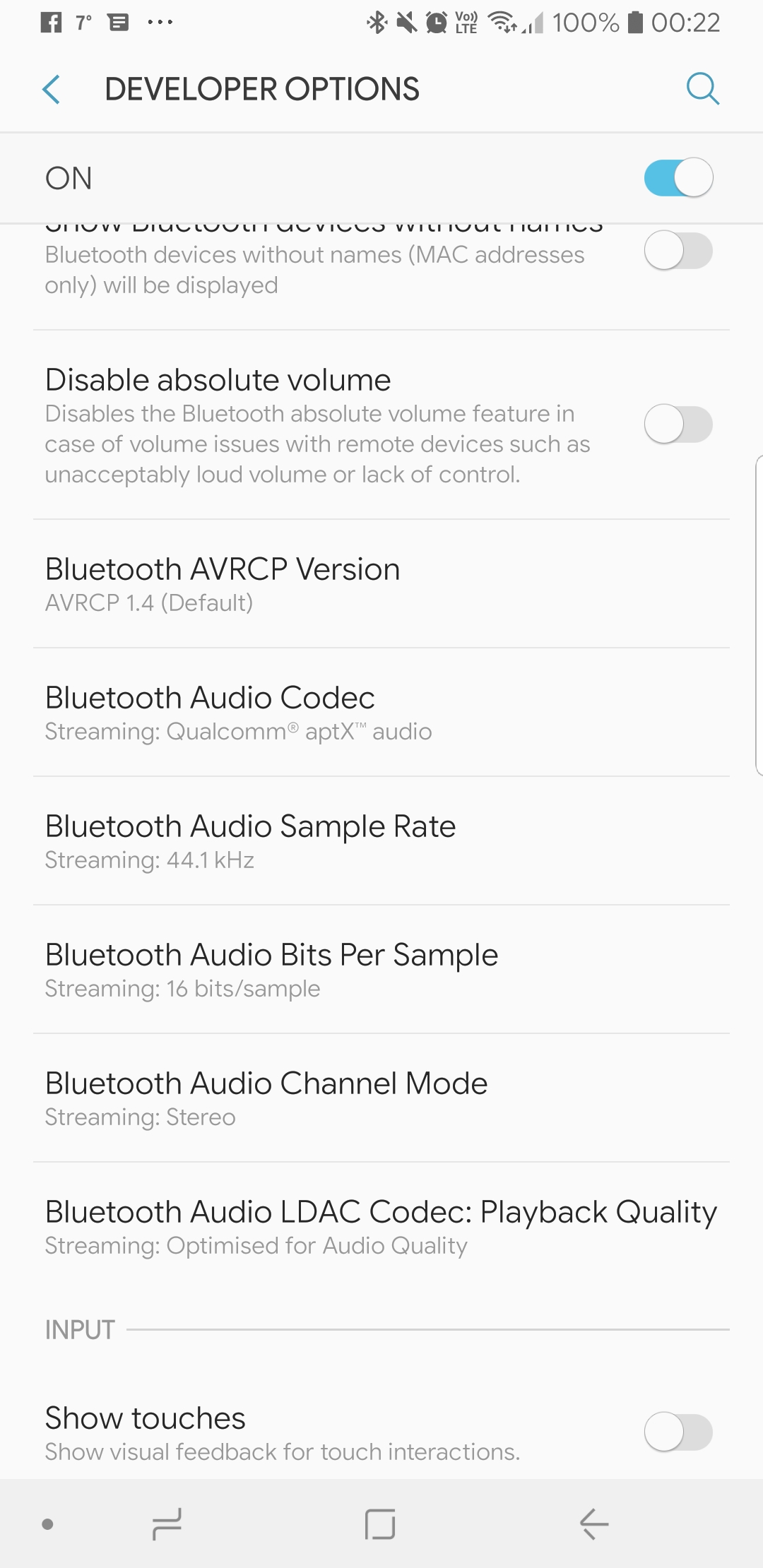
Task: Open Bluetooth Audio LDAC Codec Playback Quality
Action: click(381, 1227)
